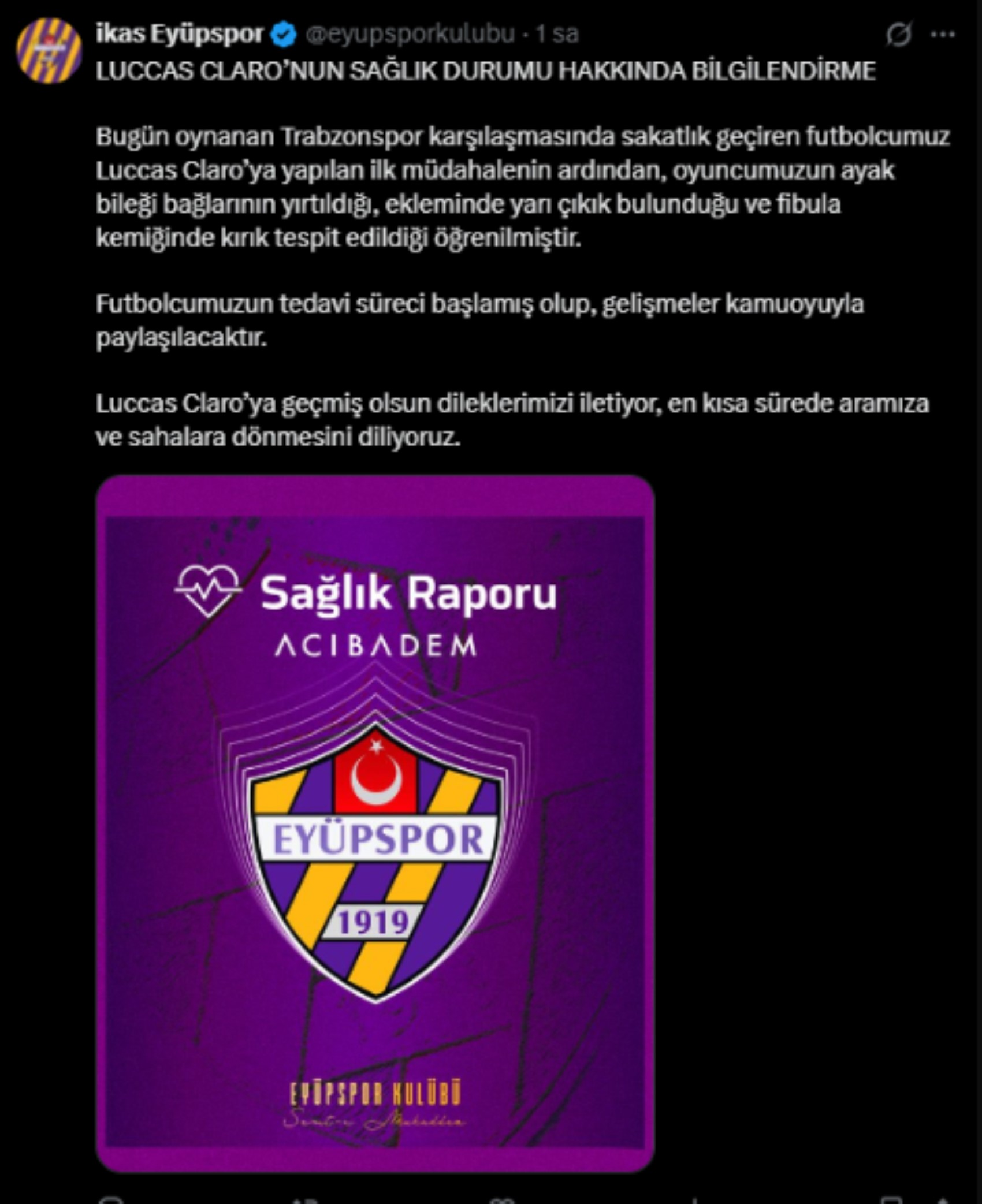Open the @eyupsporkulubu handle

[410, 34]
